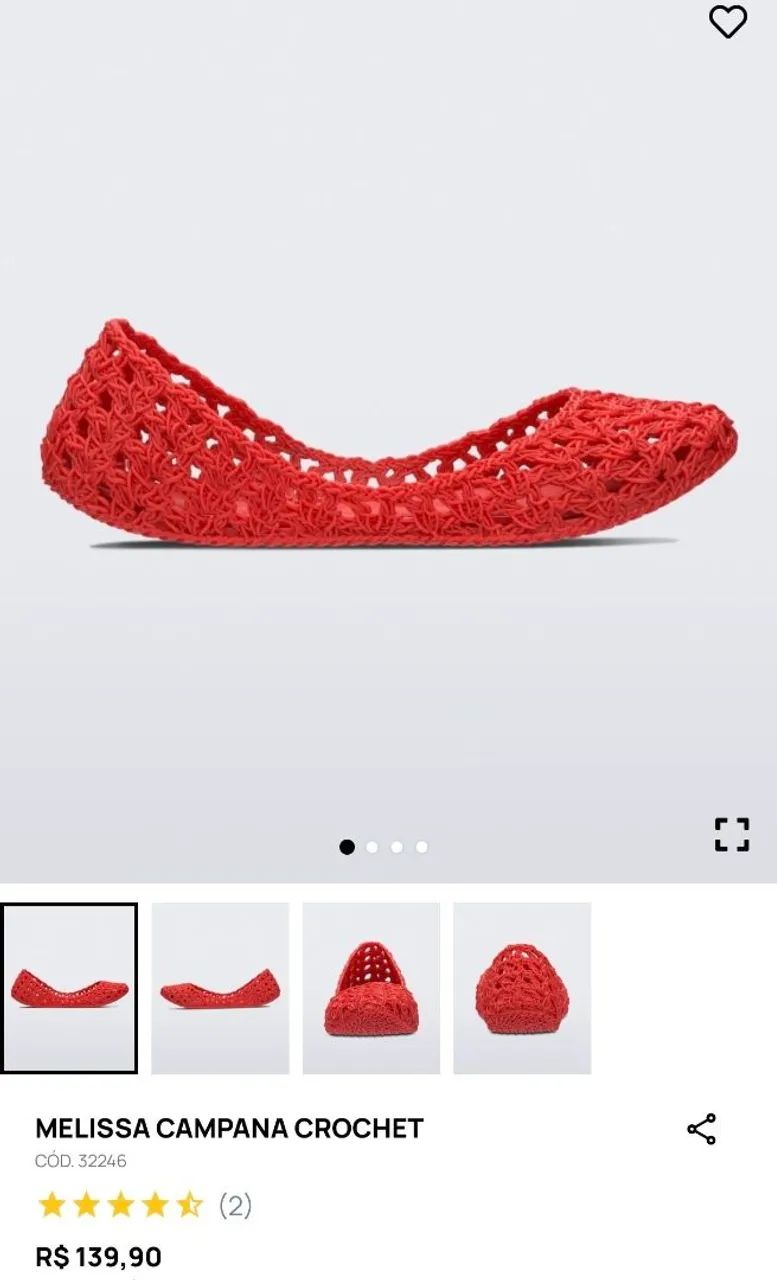Open the product image in fullscreen
This screenshot has height=1280, width=777.
click(x=731, y=834)
